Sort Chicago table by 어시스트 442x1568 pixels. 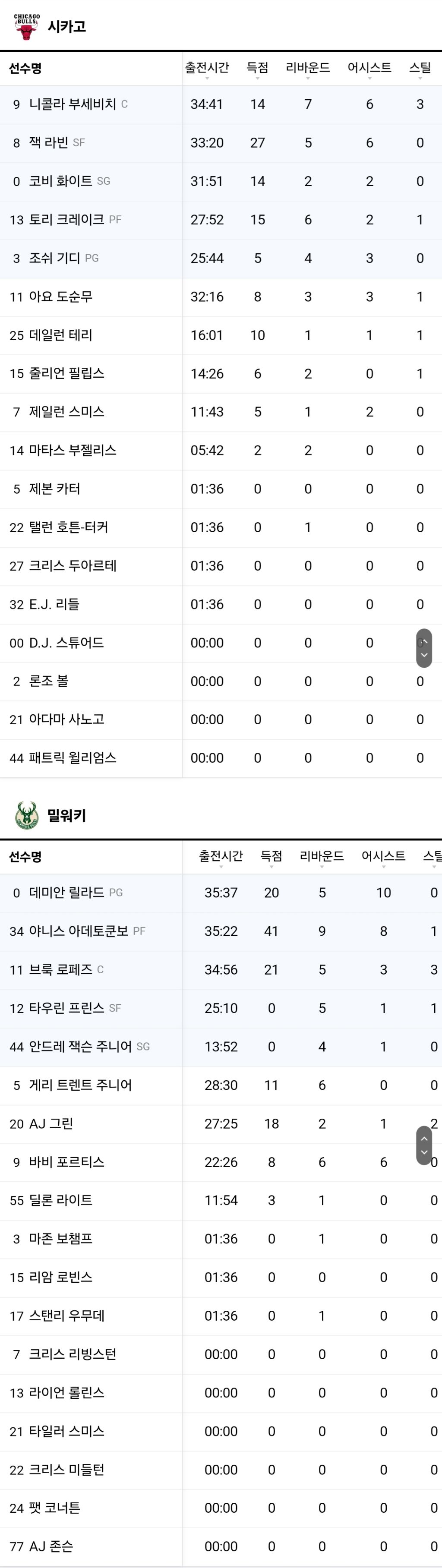point(369,68)
